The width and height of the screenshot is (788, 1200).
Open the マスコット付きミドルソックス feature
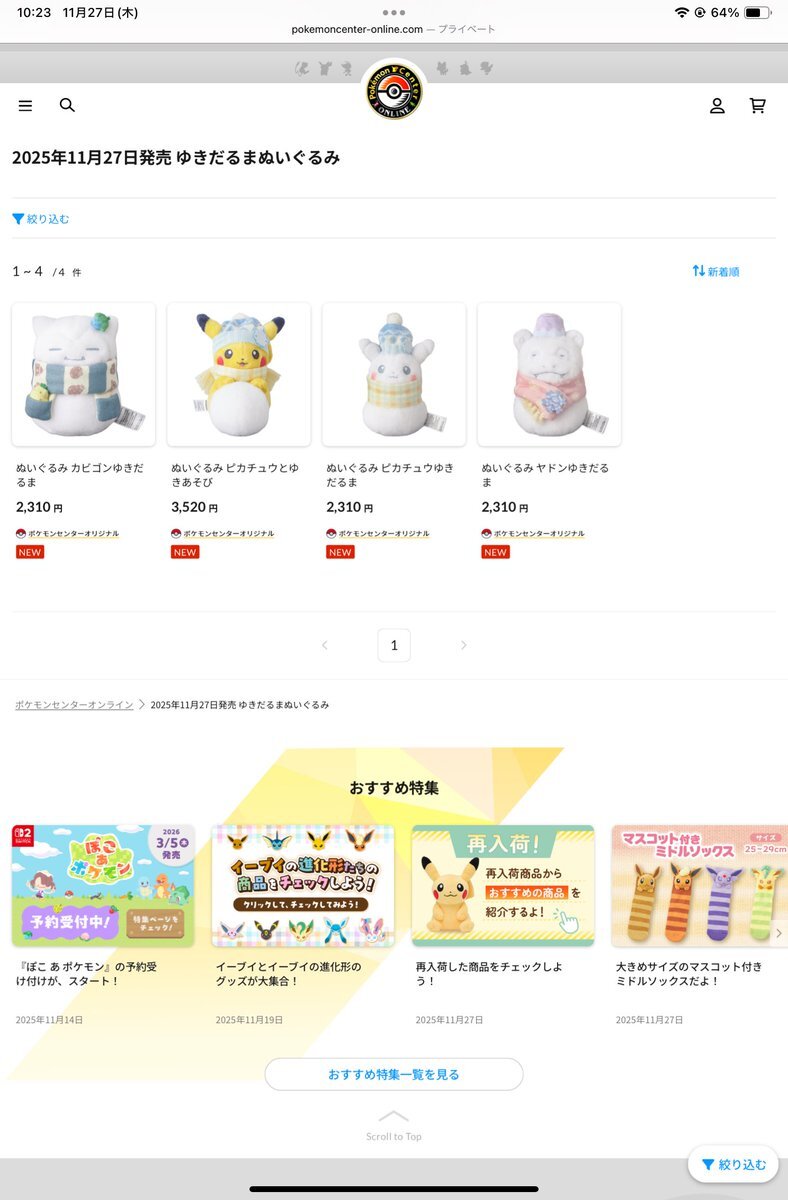click(x=699, y=886)
